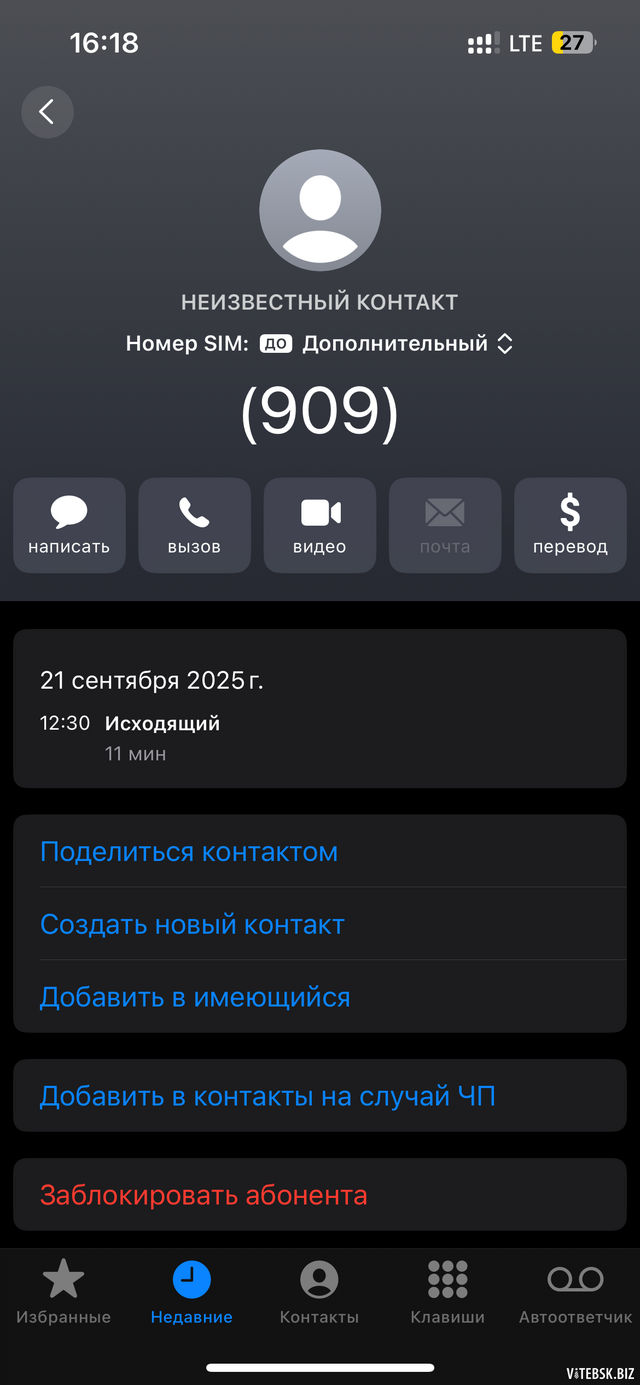640x1385 pixels.
Task: Block caller via Заблокировать абонента
Action: pos(203,1195)
